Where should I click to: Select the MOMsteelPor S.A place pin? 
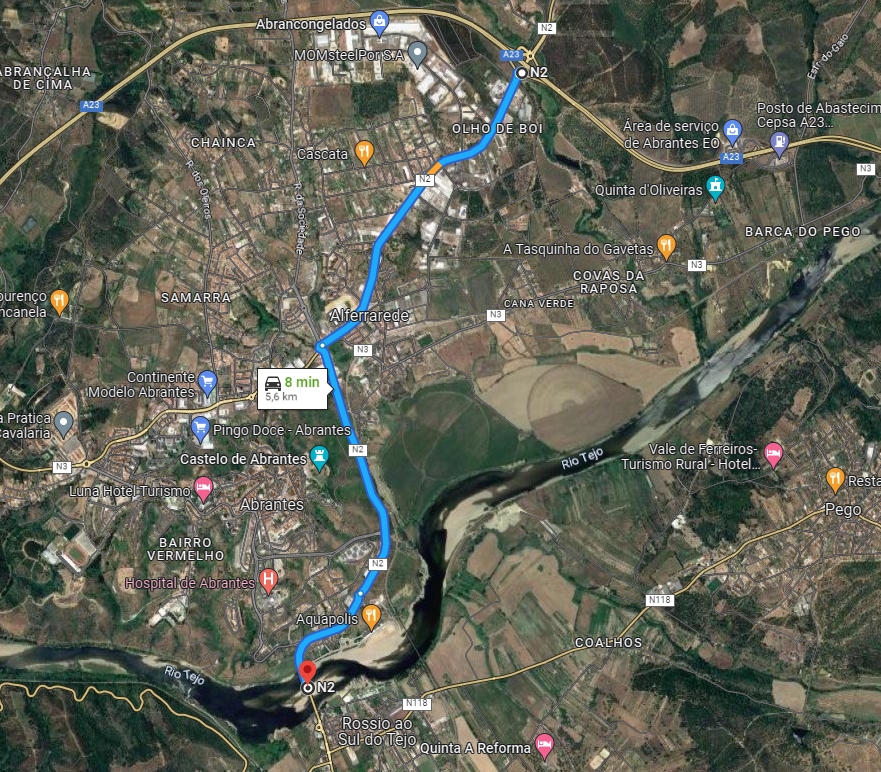tap(418, 54)
